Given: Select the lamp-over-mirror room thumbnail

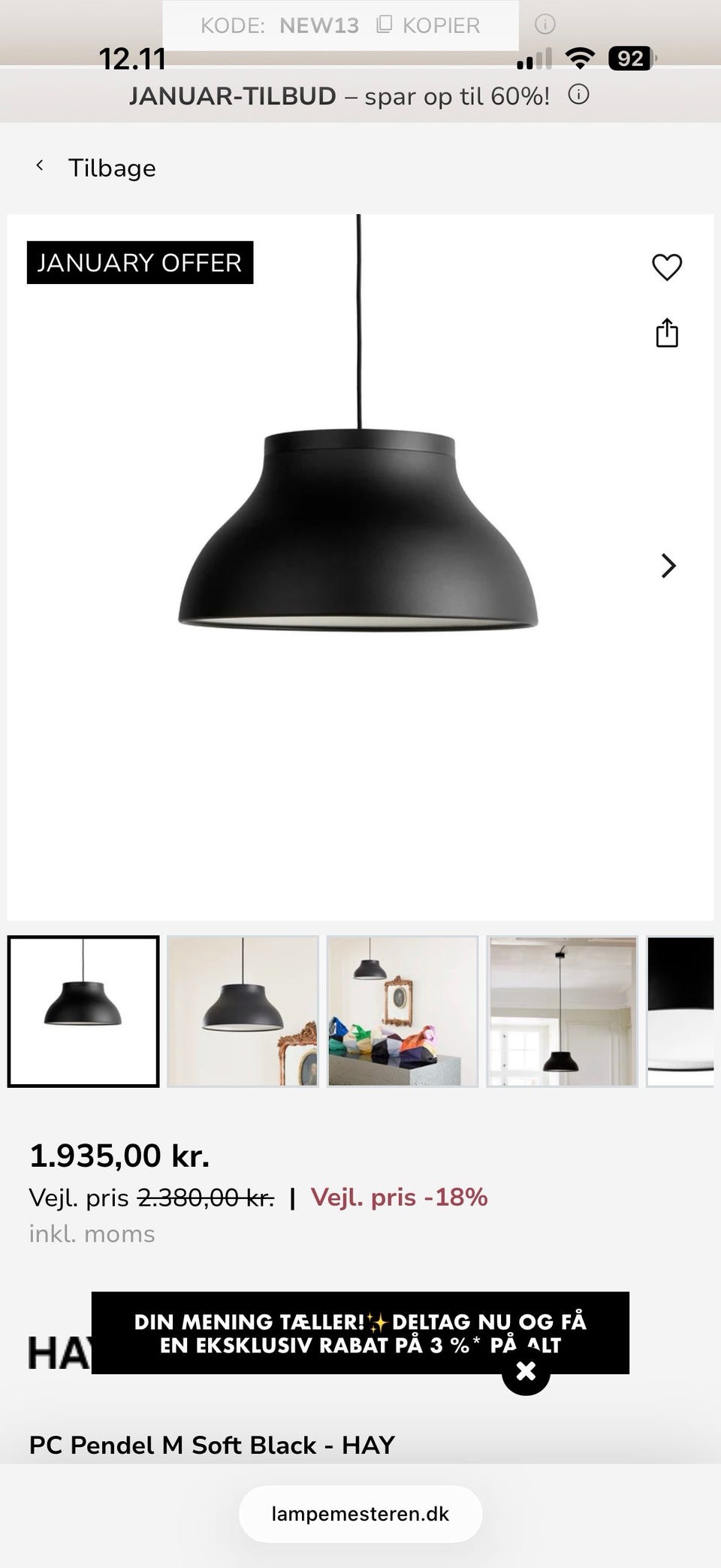Looking at the screenshot, I should pos(243,1010).
